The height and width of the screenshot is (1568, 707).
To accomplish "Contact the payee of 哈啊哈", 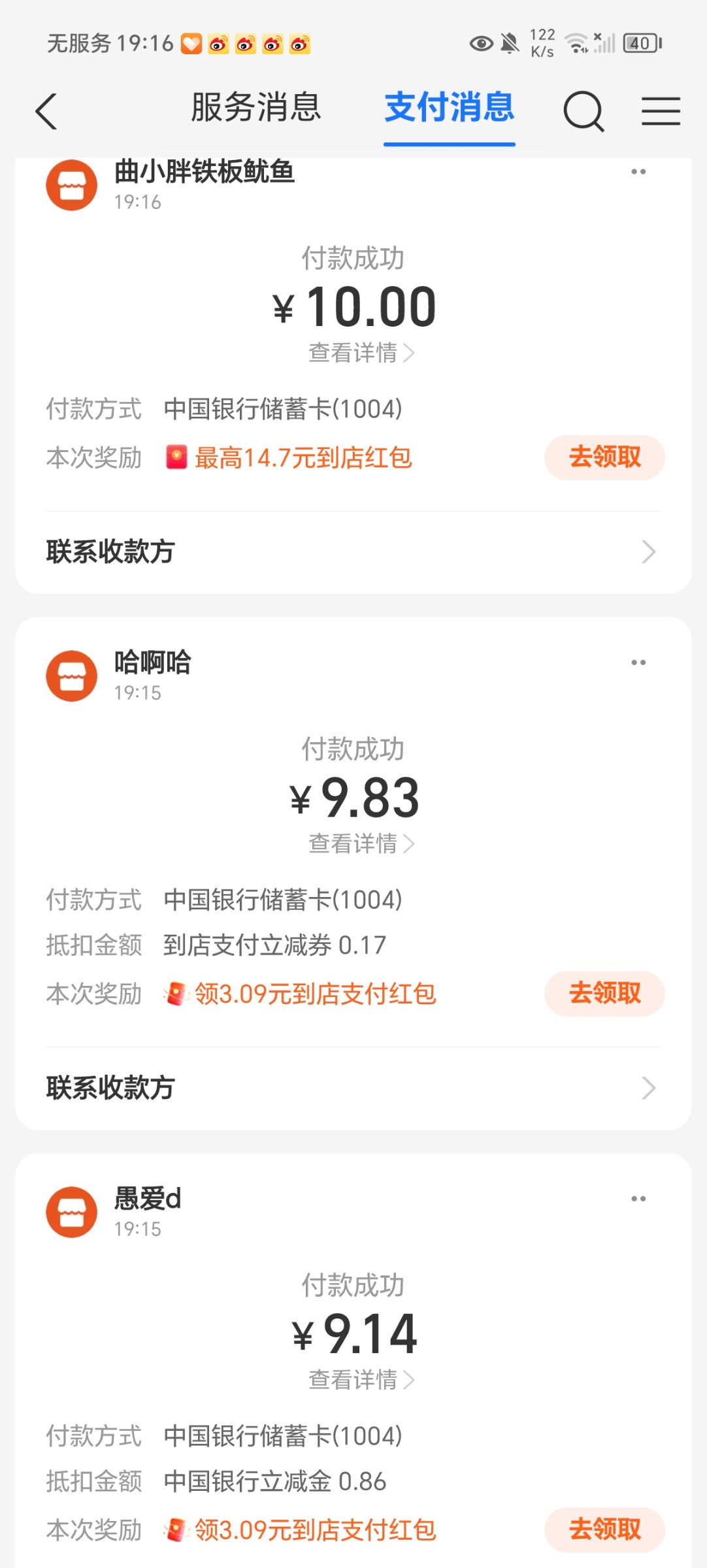I will (x=353, y=1088).
